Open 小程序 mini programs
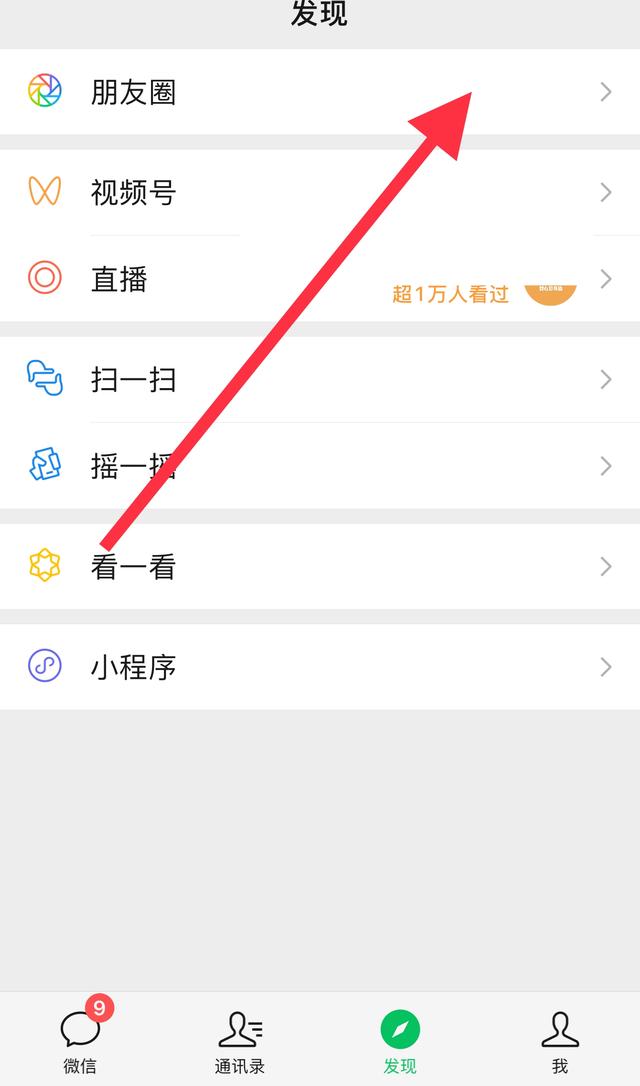This screenshot has height=1086, width=640. [320, 667]
